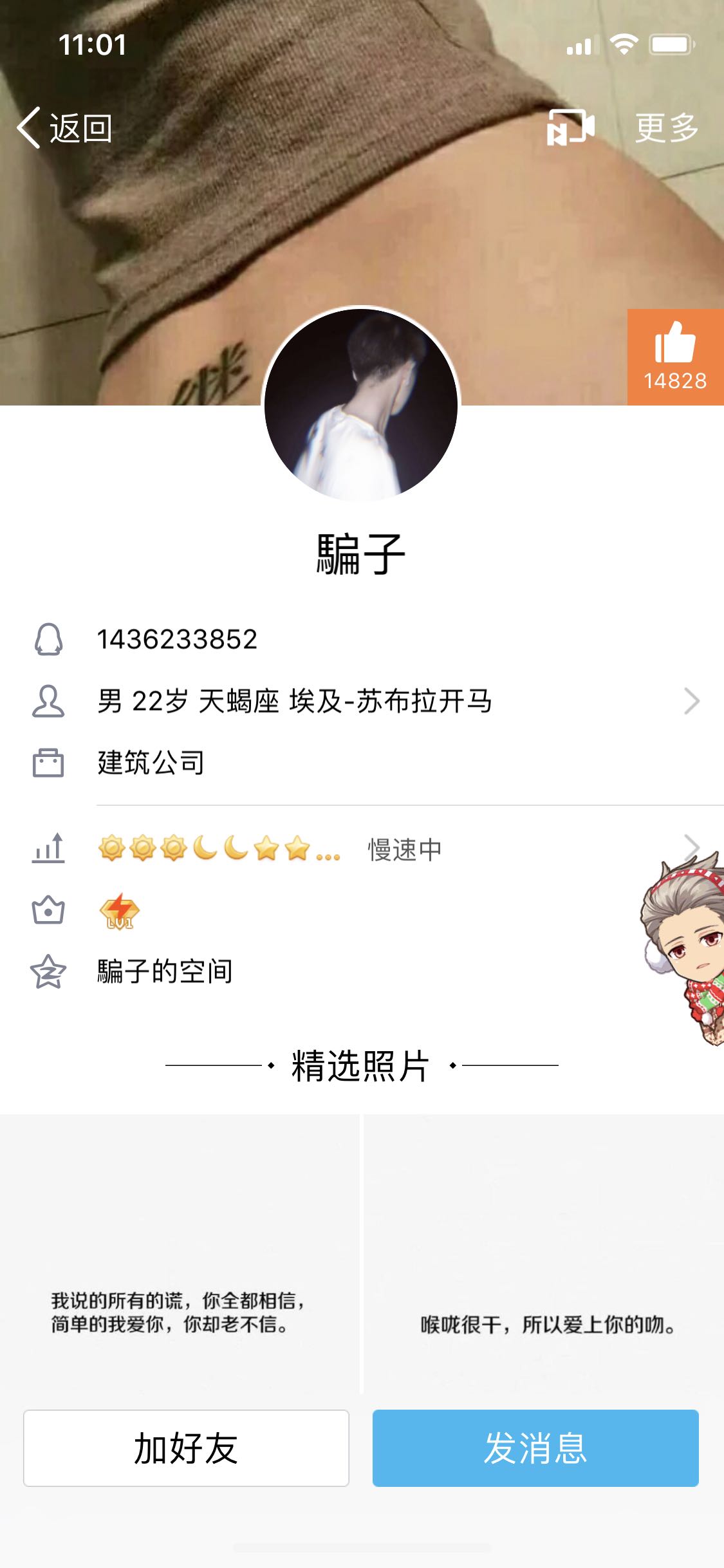Open the lightning LV1 badge row
Image resolution: width=724 pixels, height=1568 pixels.
click(x=120, y=911)
